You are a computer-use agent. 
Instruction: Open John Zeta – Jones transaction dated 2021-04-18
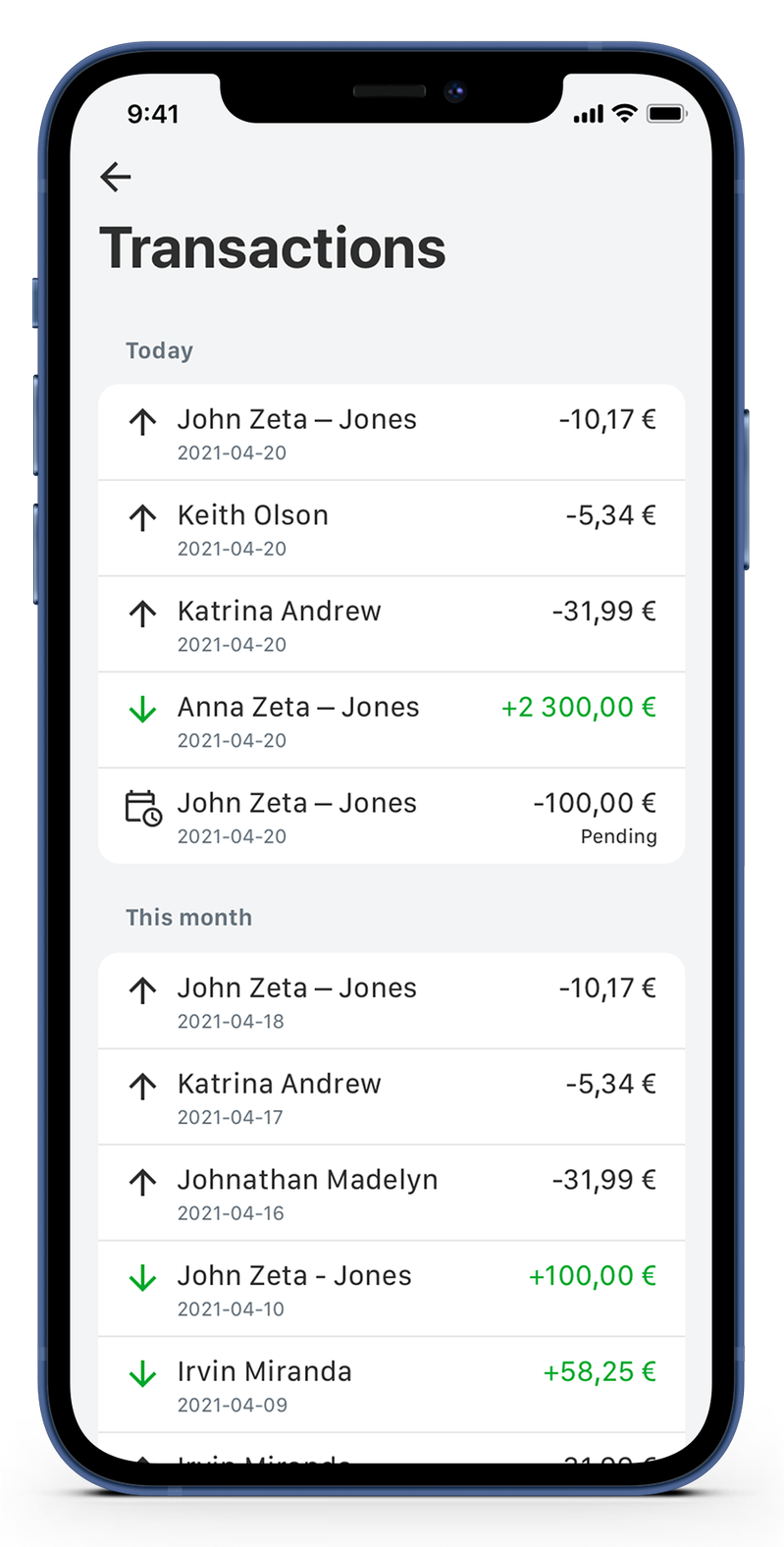coord(391,1001)
